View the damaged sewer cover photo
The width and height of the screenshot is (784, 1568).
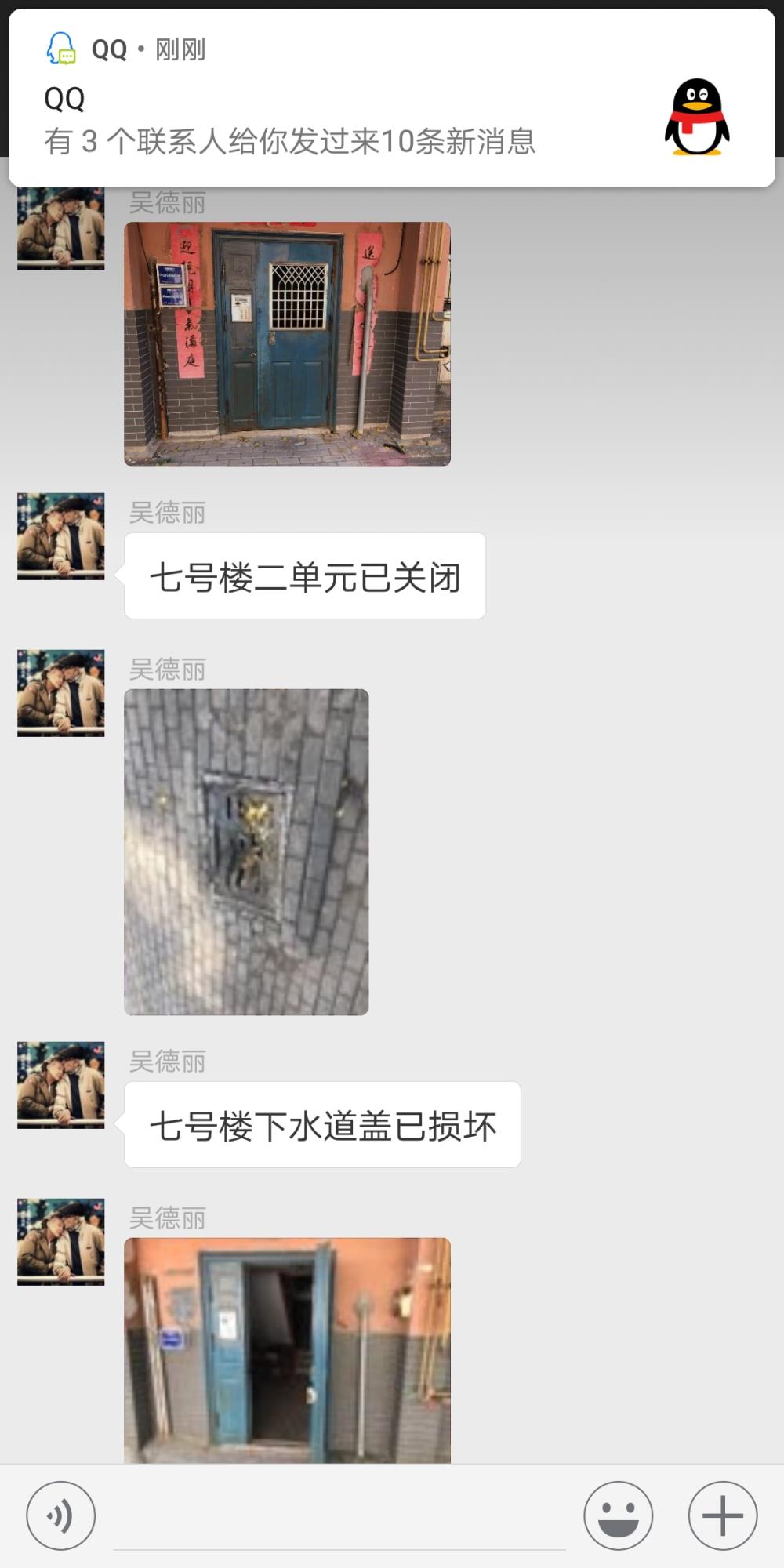246,852
